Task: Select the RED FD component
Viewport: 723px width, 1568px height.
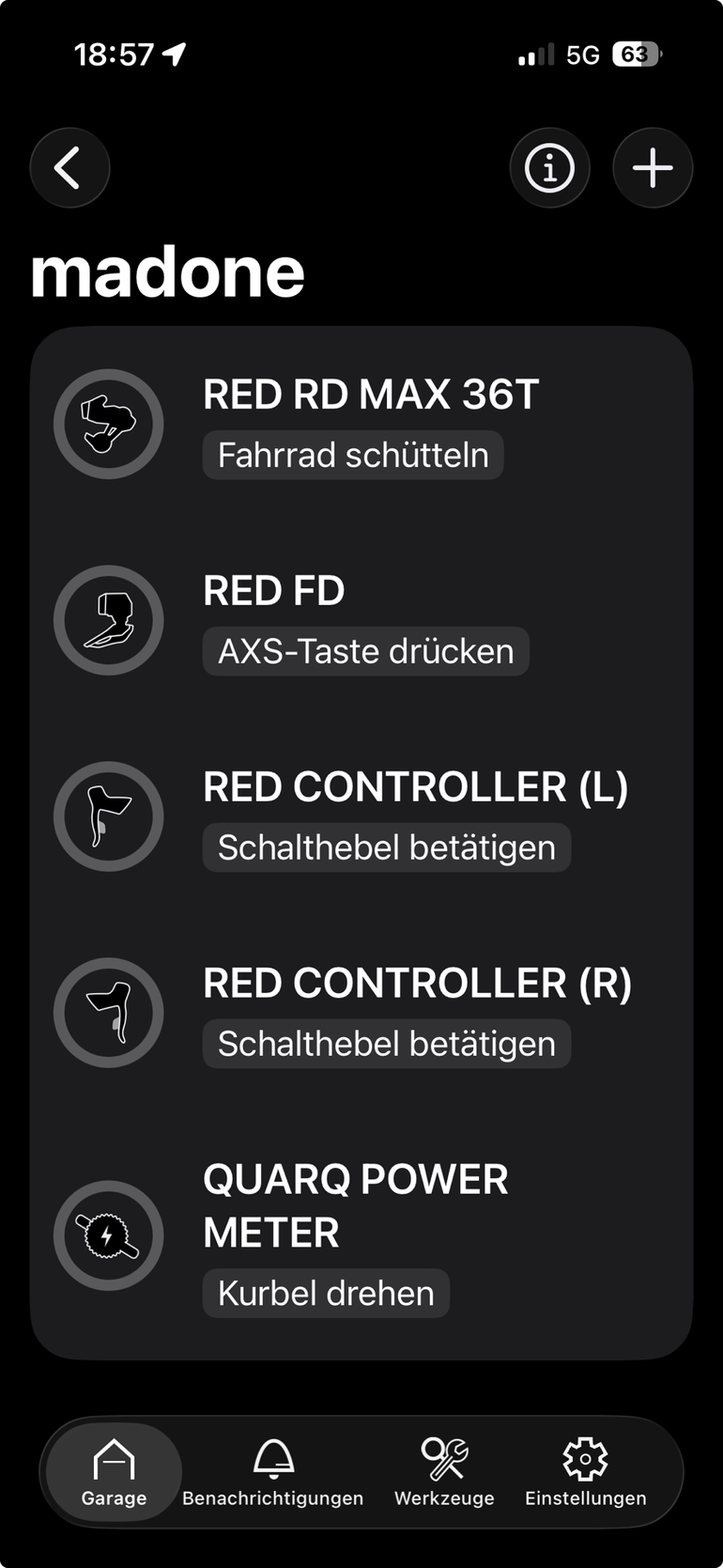Action: click(x=361, y=620)
